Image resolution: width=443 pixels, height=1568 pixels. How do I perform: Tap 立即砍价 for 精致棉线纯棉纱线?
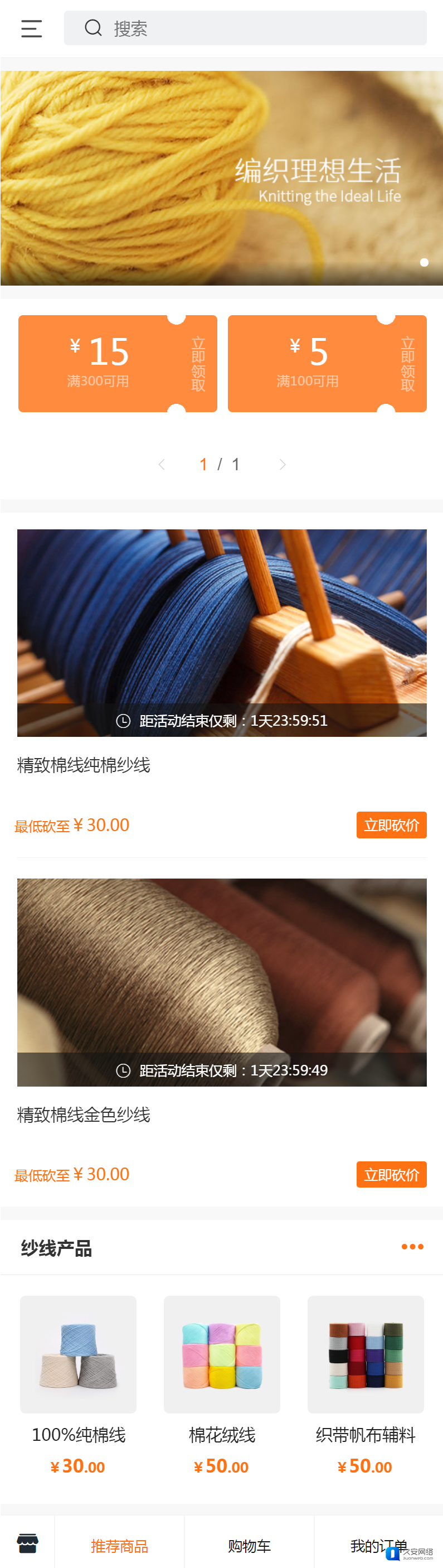point(391,825)
